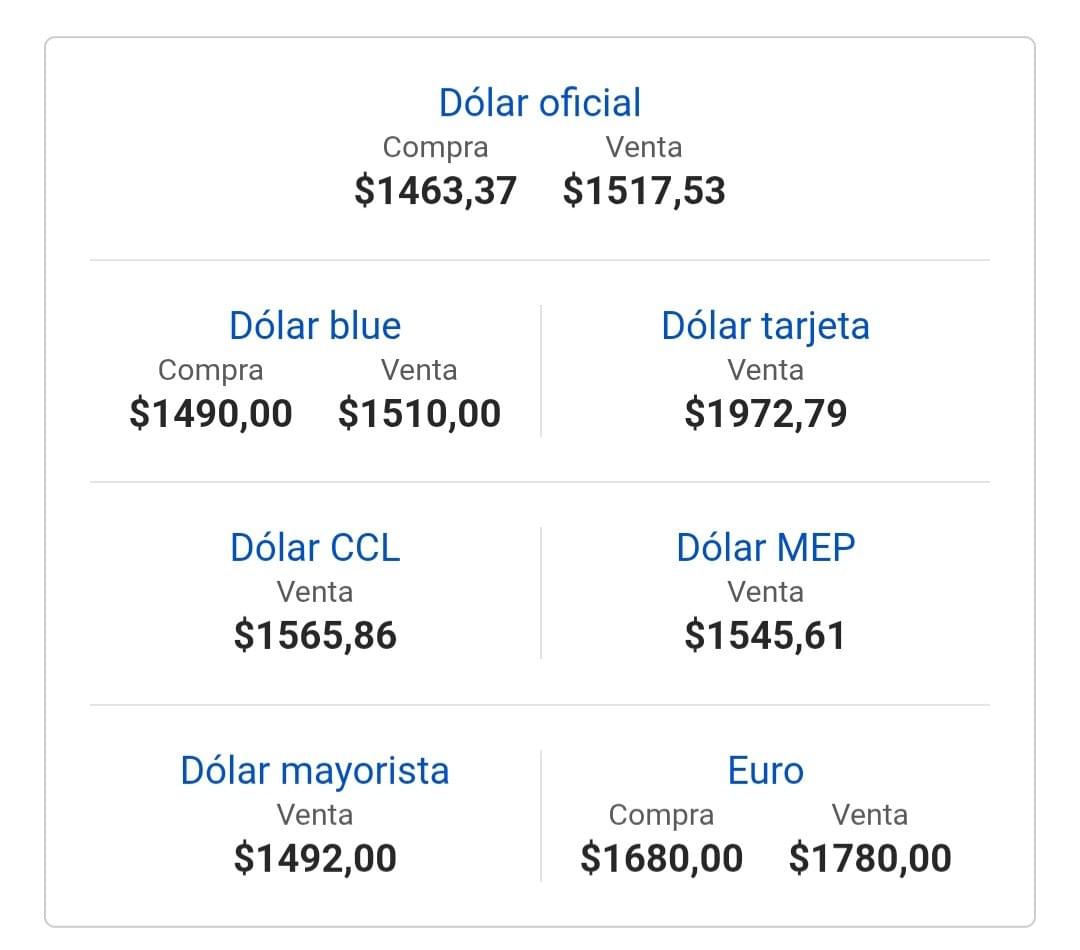View the Dólar CCL details
The image size is (1080, 950).
point(315,548)
